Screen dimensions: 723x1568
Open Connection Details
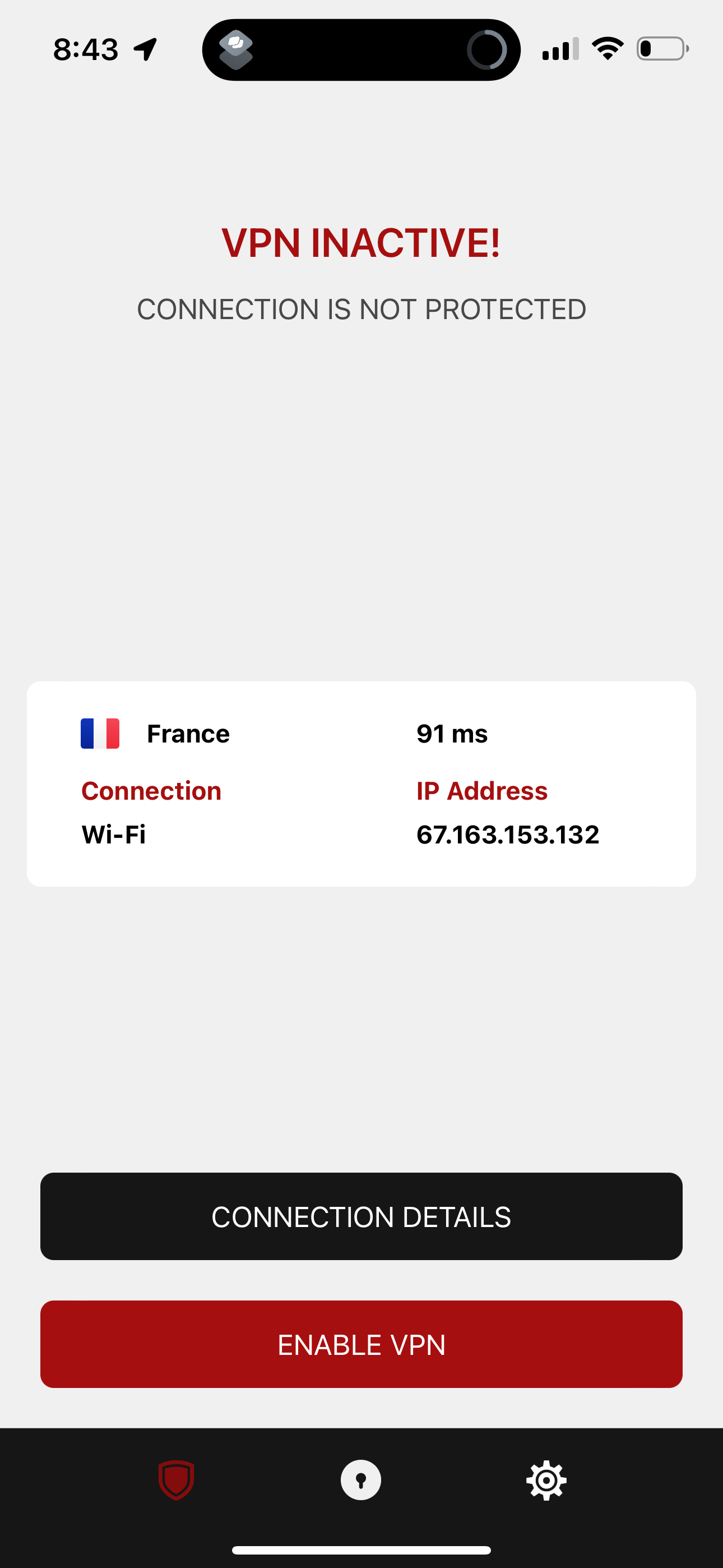click(x=361, y=1217)
